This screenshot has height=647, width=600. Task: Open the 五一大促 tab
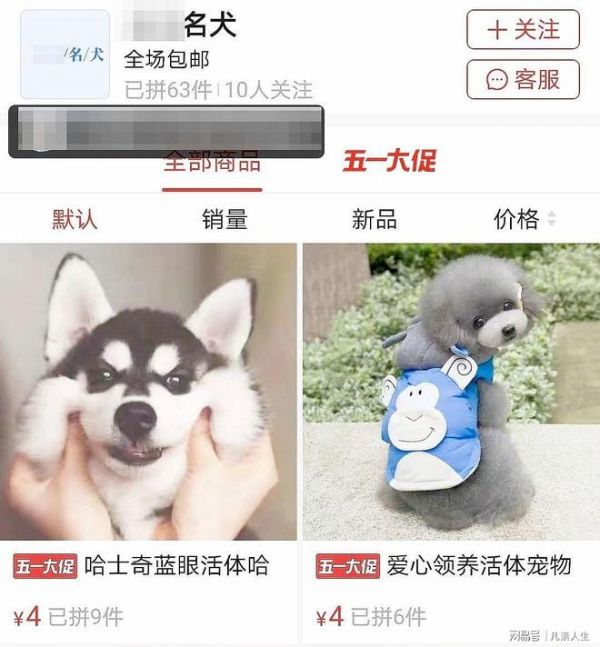click(389, 161)
